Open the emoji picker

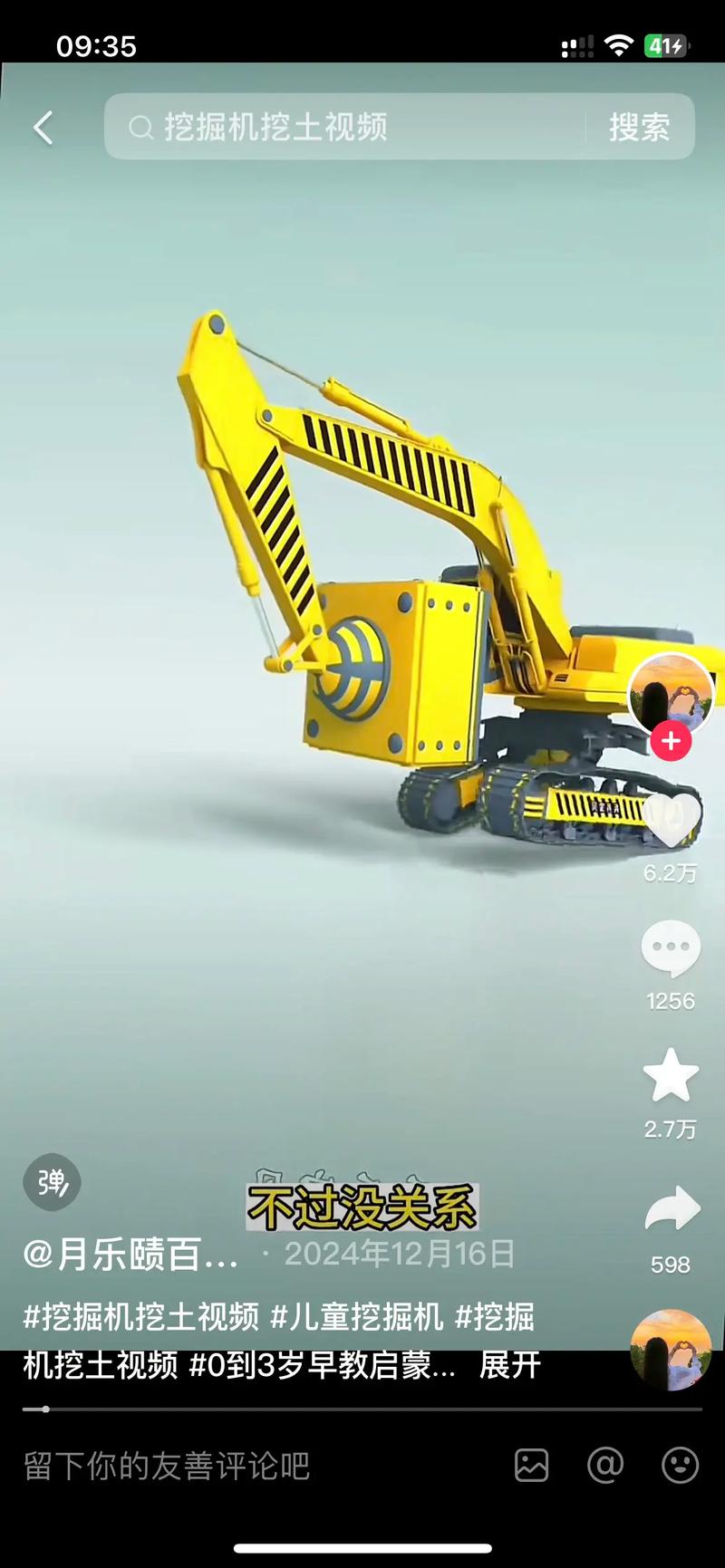pyautogui.click(x=680, y=1465)
